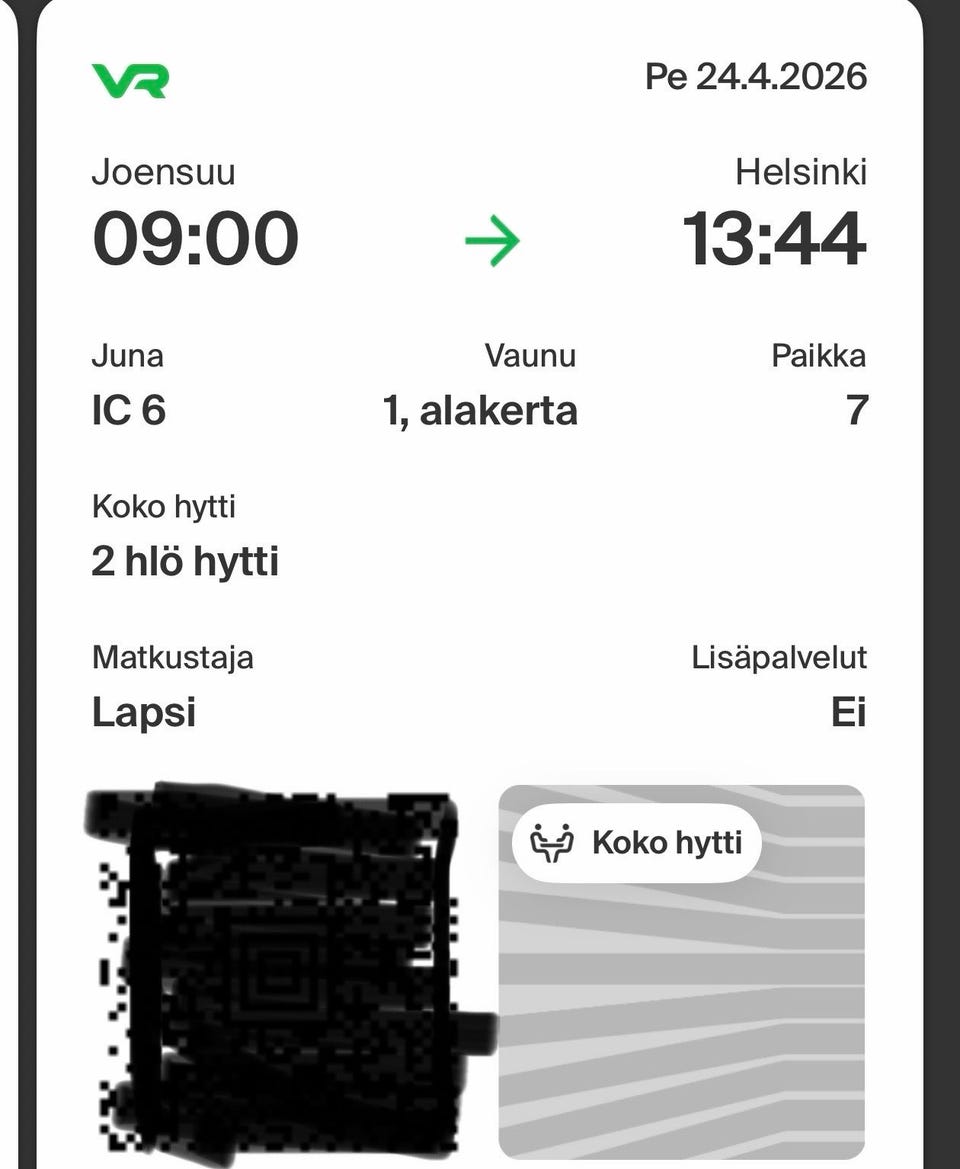
Task: Select the passenger type Lapsi
Action: [141, 713]
